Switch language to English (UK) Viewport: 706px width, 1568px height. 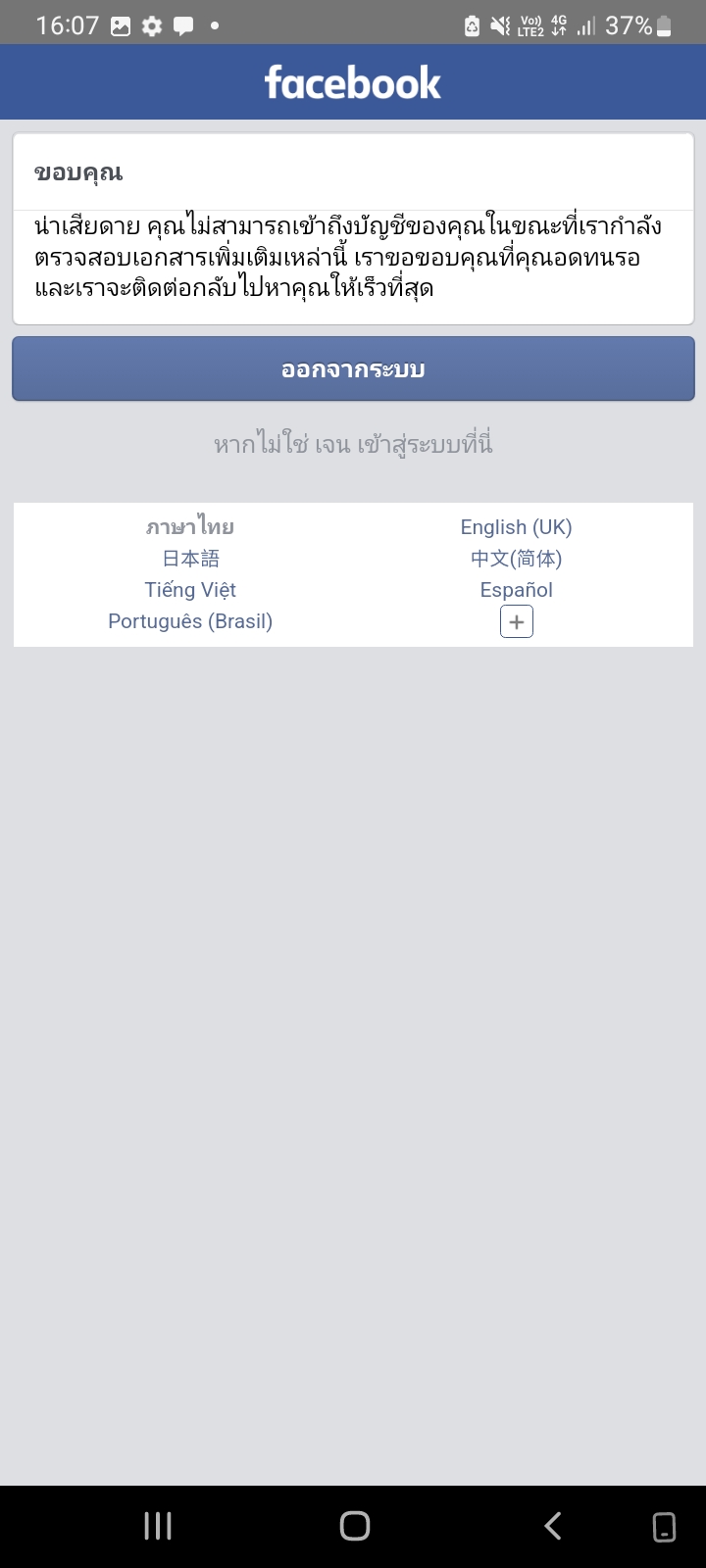516,527
